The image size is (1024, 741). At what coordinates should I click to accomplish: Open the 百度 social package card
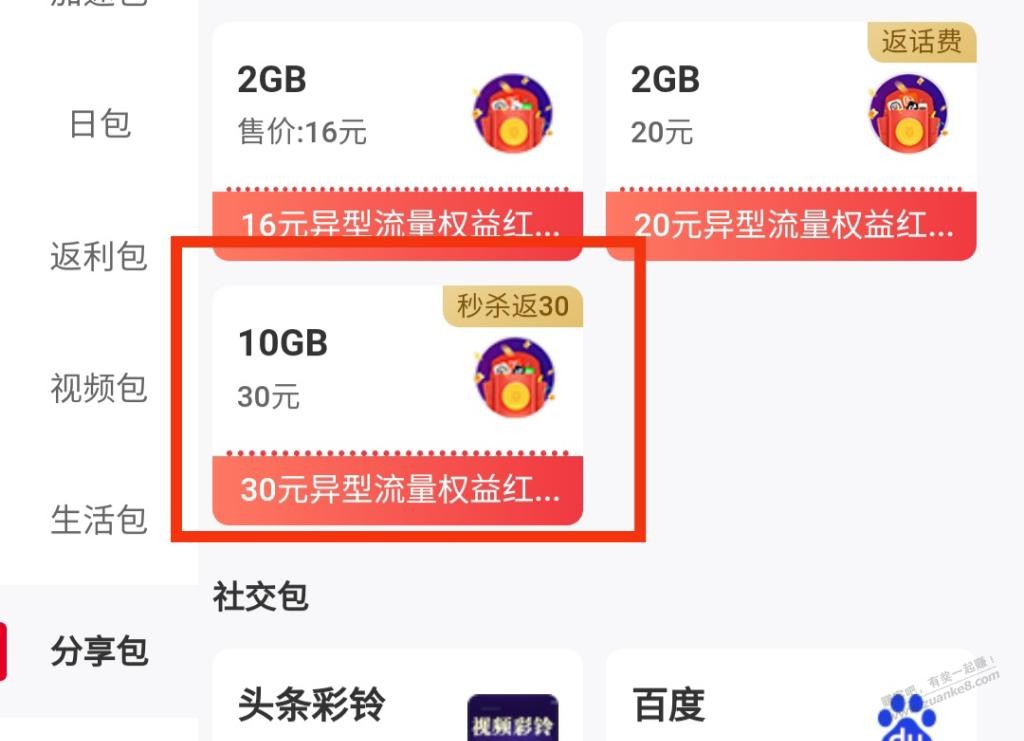(790, 700)
